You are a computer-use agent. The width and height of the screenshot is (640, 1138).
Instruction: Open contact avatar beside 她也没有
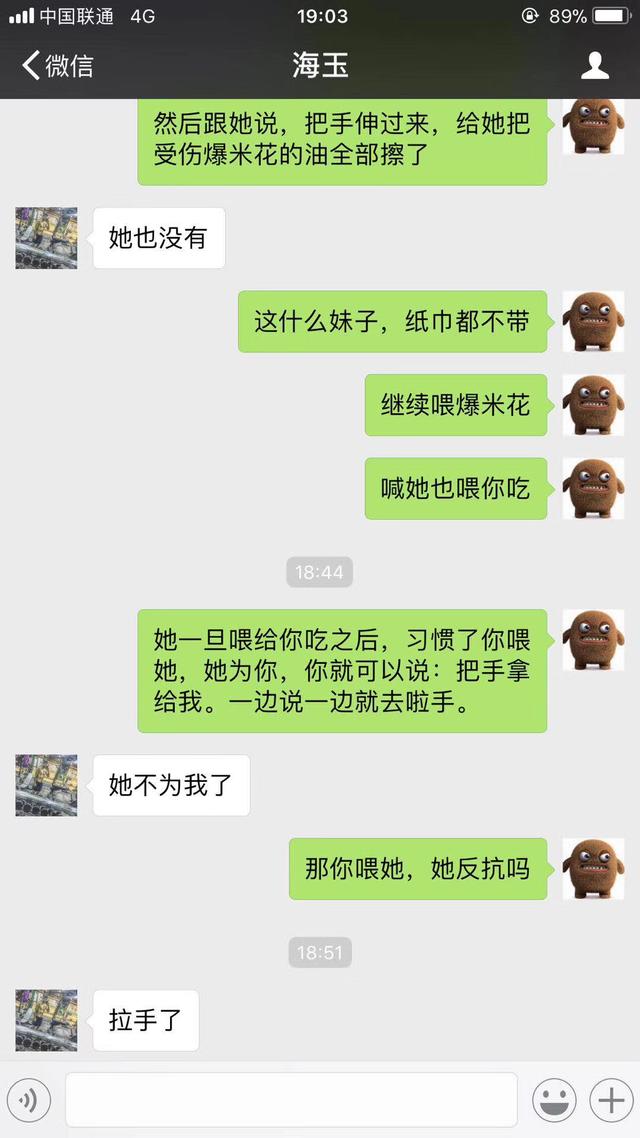pyautogui.click(x=46, y=238)
